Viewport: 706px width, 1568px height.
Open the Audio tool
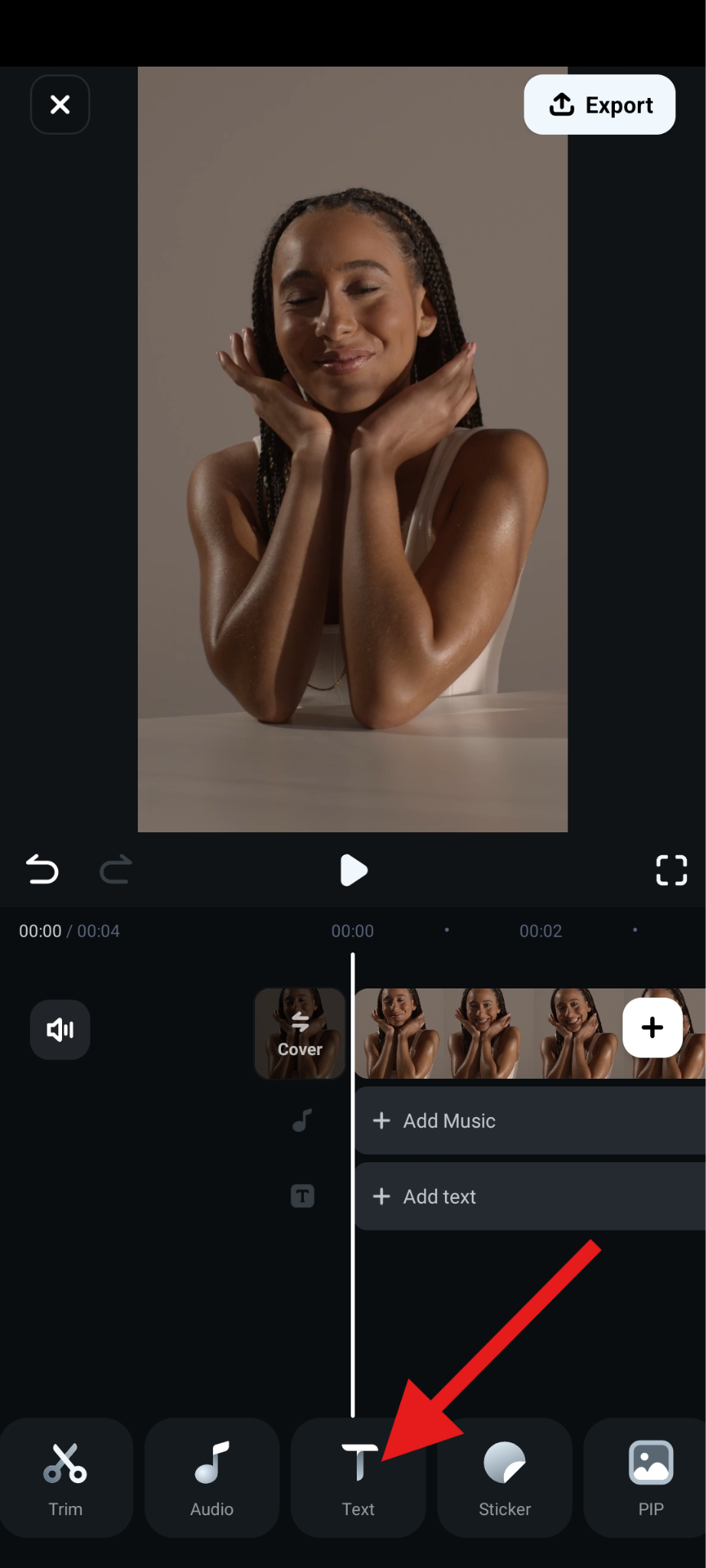click(212, 1478)
